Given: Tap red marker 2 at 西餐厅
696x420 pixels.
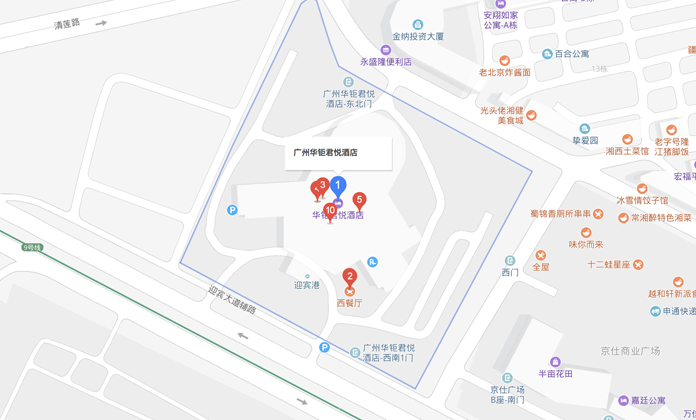Looking at the screenshot, I should coord(350,277).
